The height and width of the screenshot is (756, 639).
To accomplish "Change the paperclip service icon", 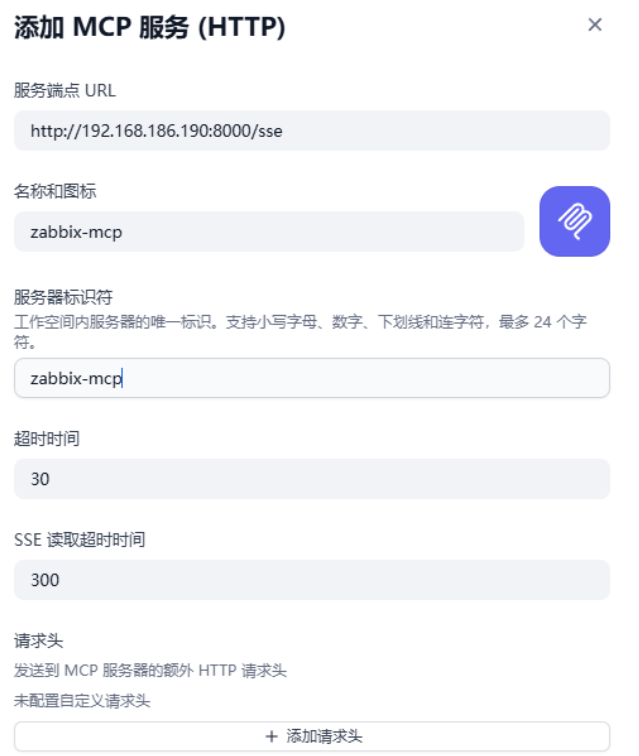I will (x=574, y=221).
